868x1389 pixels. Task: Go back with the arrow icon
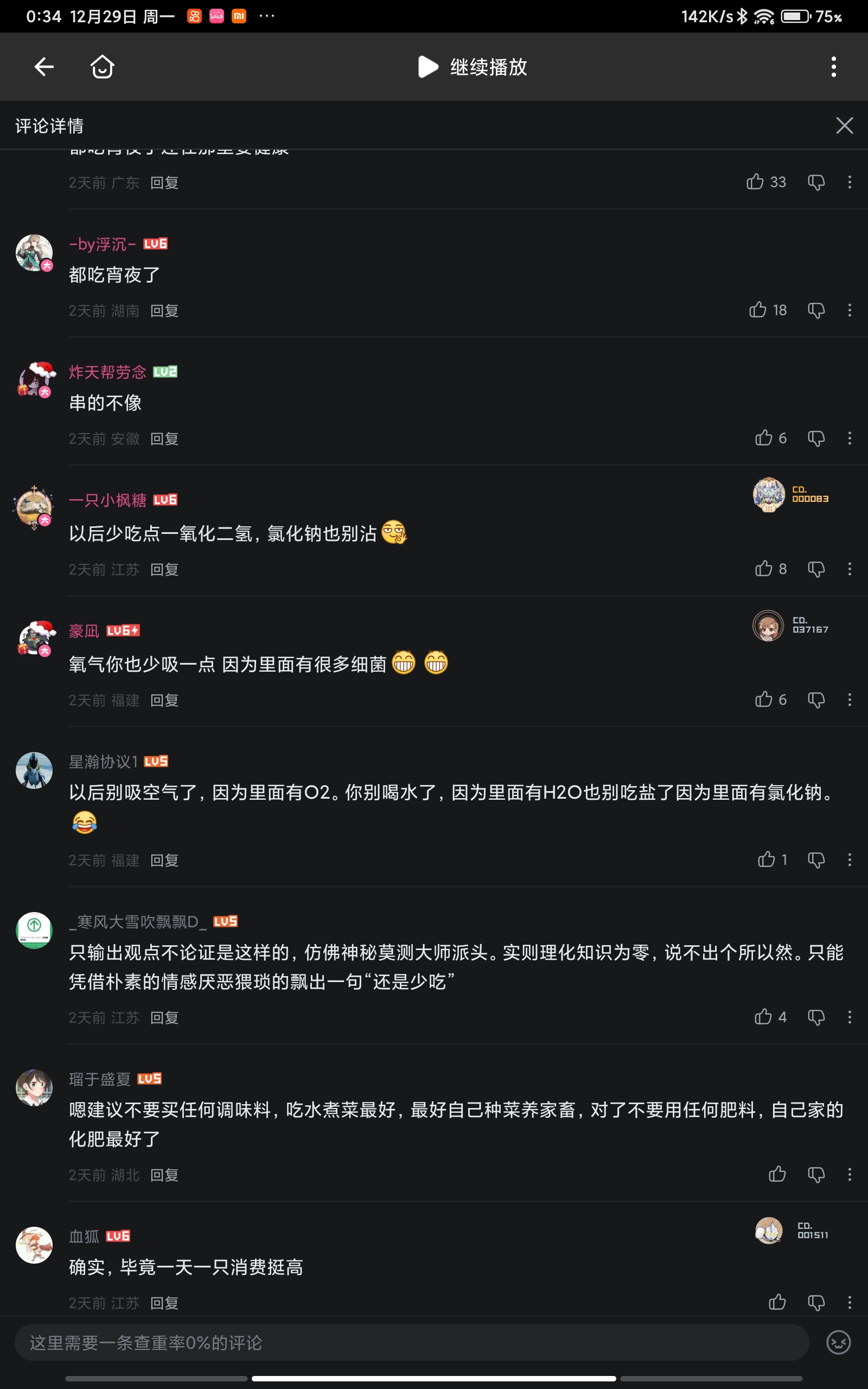pos(43,67)
